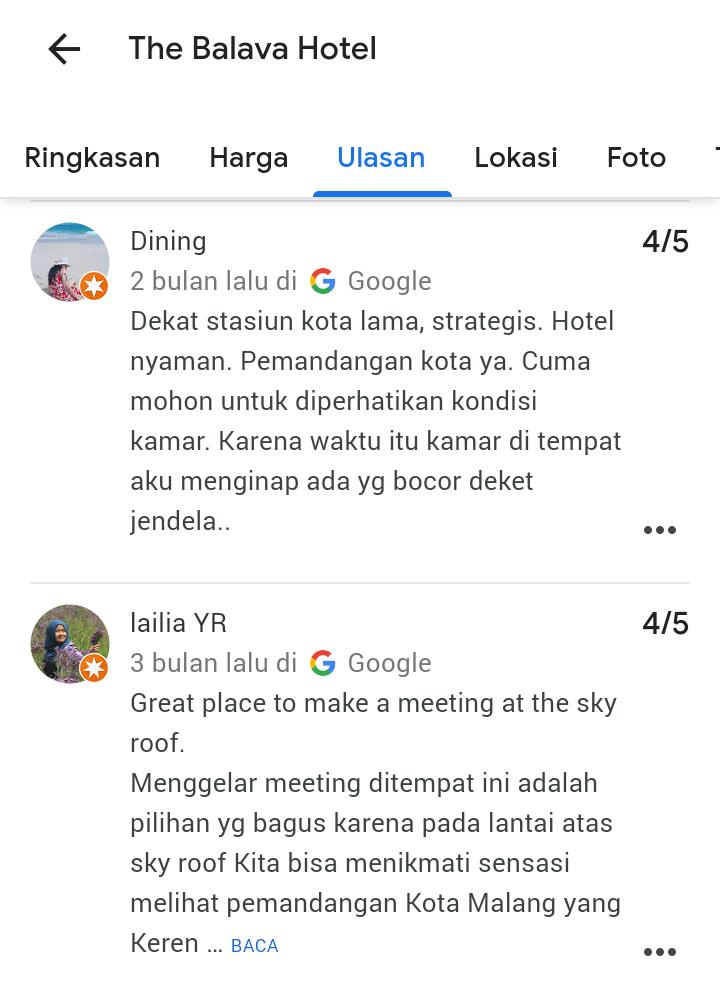Viewport: 720px width, 996px height.
Task: View Dining's profile picture
Action: [x=69, y=262]
